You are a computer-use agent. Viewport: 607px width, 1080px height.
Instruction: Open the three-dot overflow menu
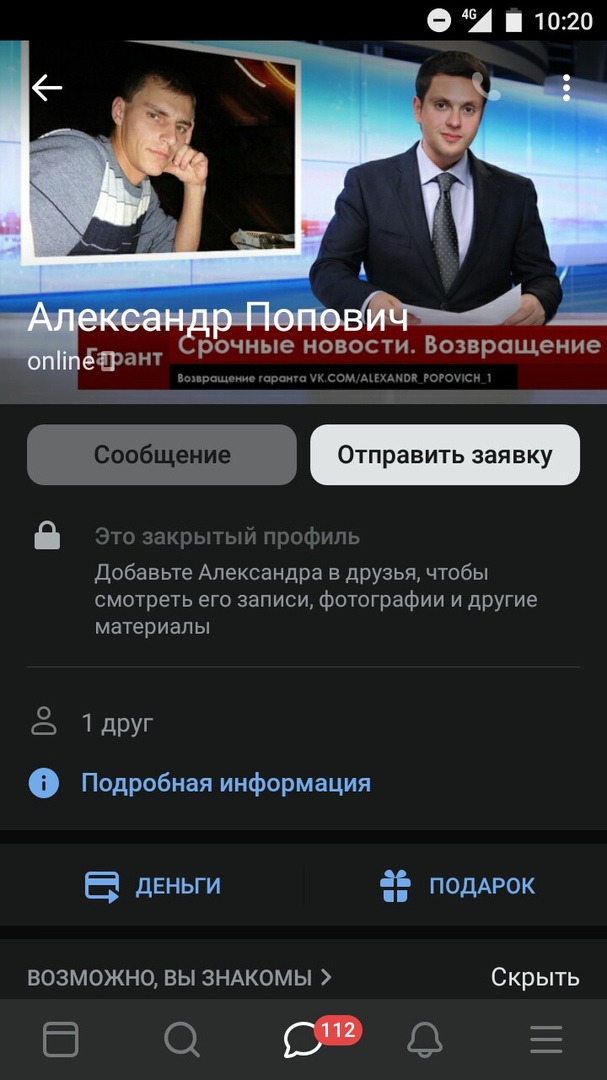566,88
